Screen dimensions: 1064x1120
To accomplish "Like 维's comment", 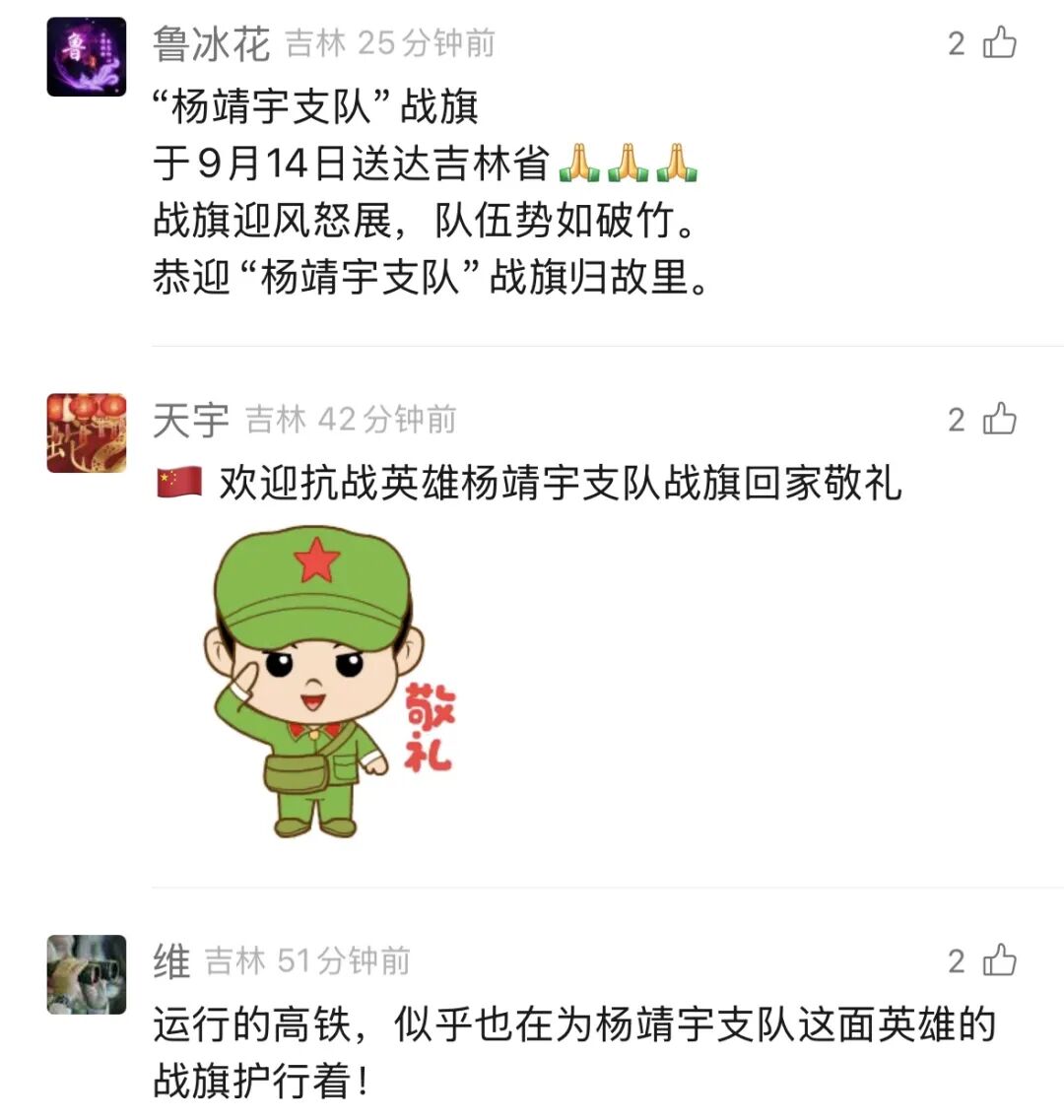I will click(x=999, y=960).
